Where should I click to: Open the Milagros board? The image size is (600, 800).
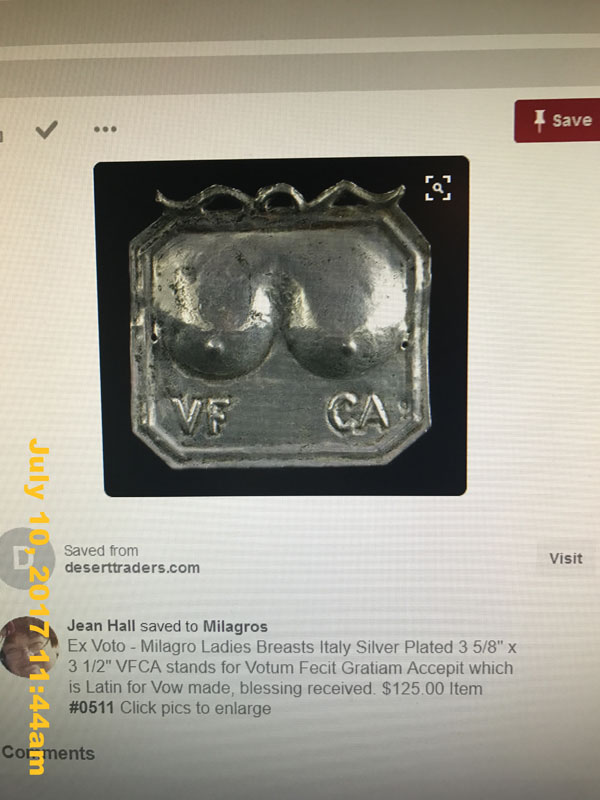[x=235, y=626]
